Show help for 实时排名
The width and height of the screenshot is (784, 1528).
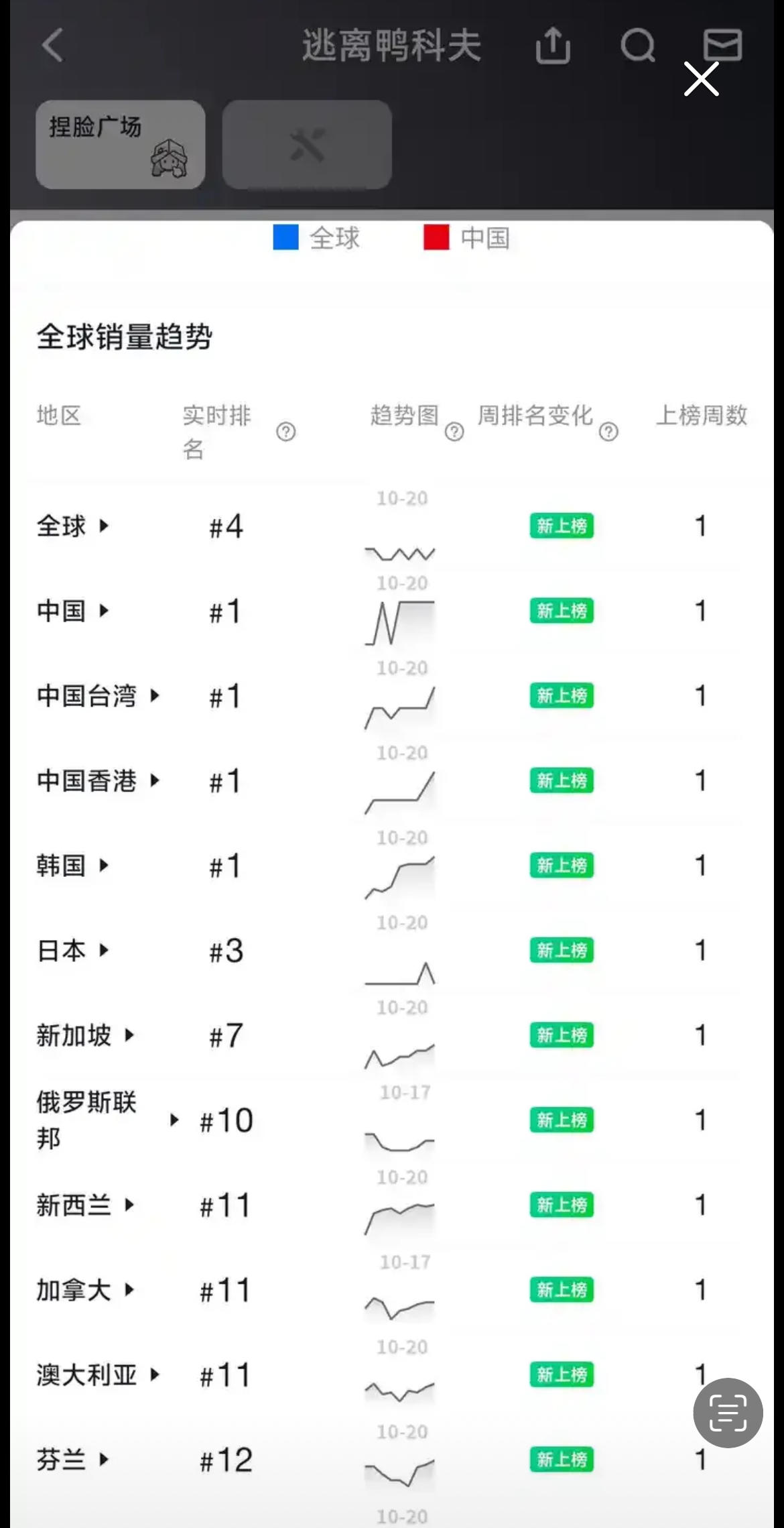pyautogui.click(x=286, y=432)
